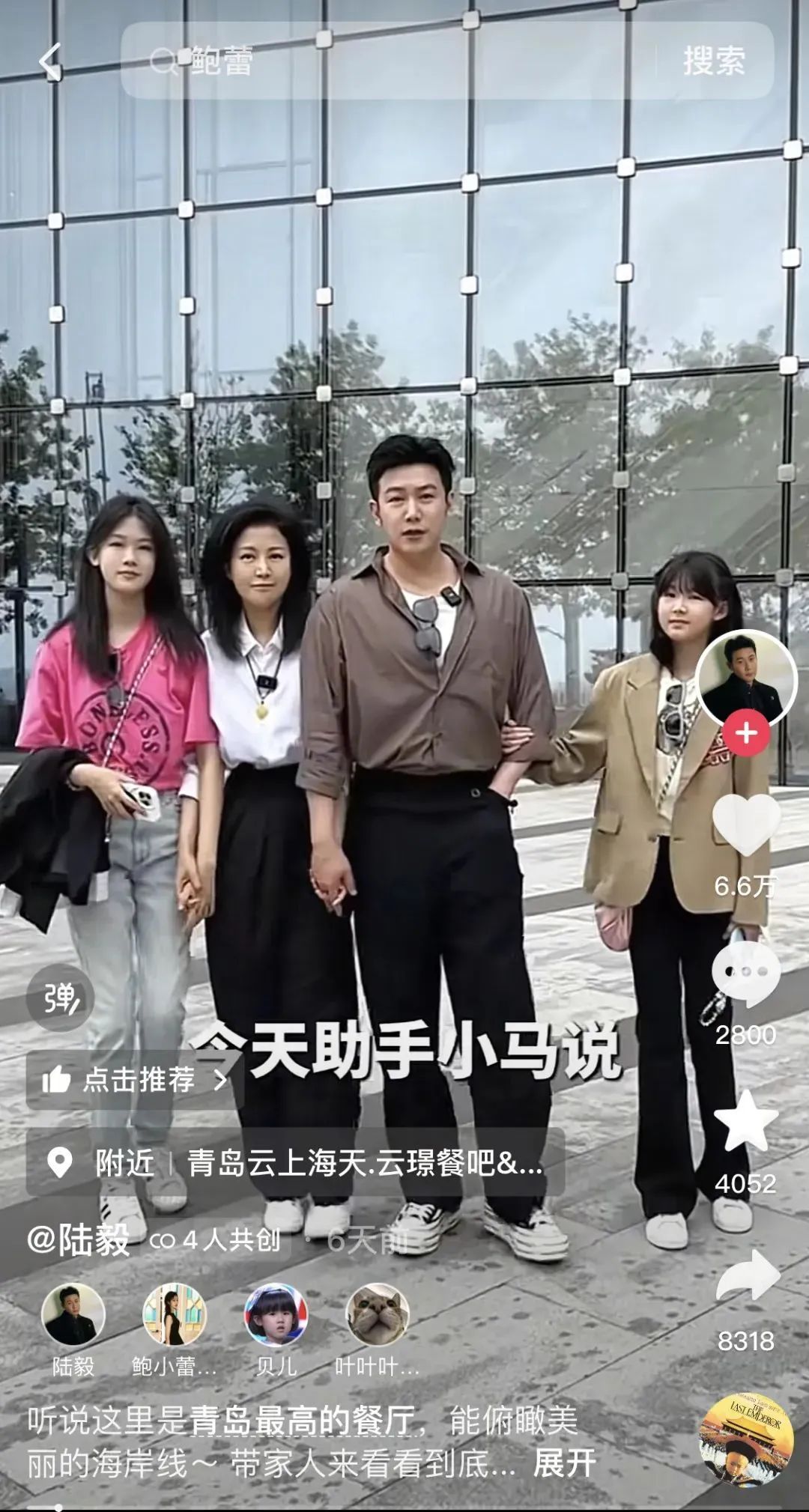Toggle the 弹 bullet comments button
The image size is (809, 1512).
(61, 998)
